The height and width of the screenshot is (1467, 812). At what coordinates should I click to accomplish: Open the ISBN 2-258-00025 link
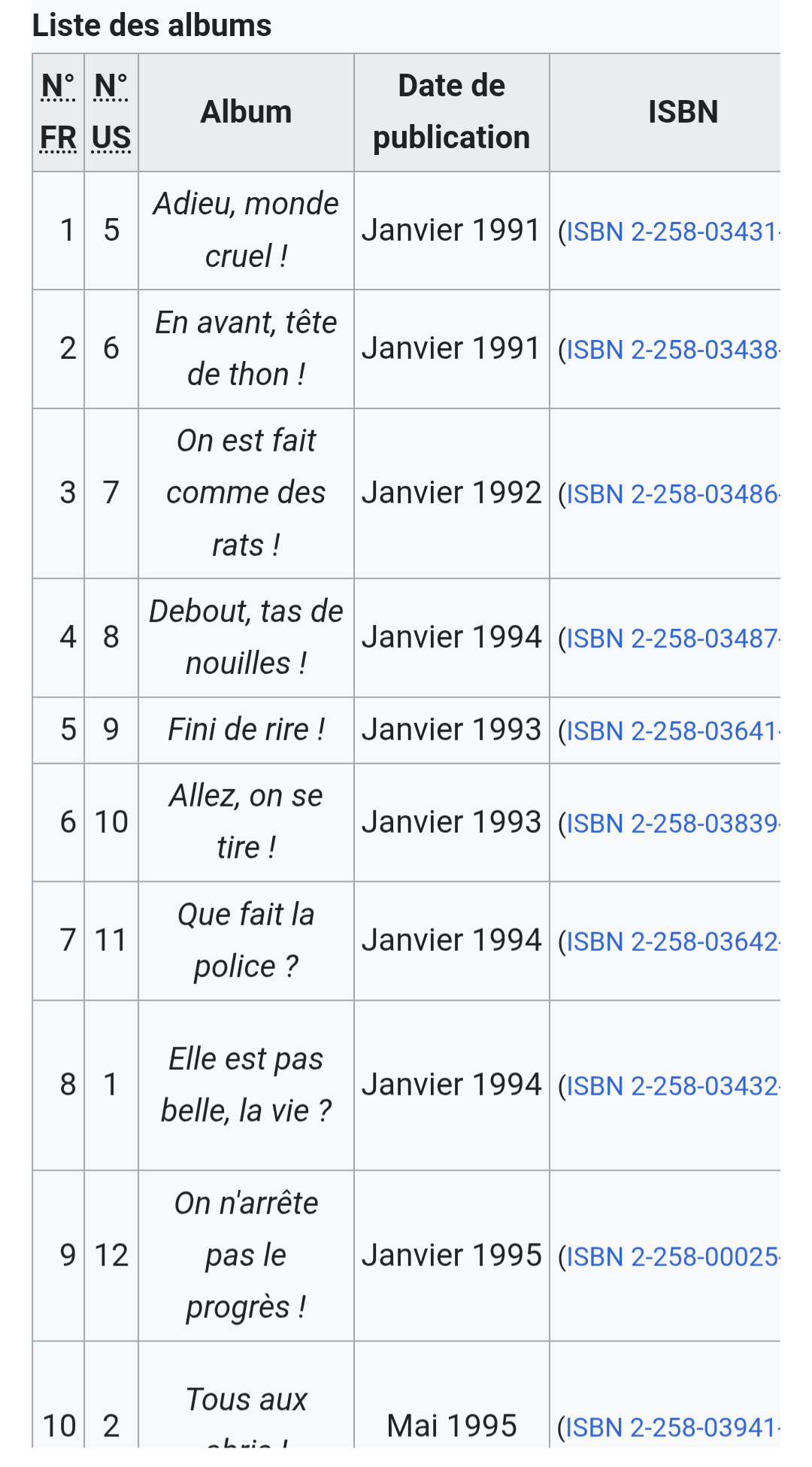coord(674,1257)
